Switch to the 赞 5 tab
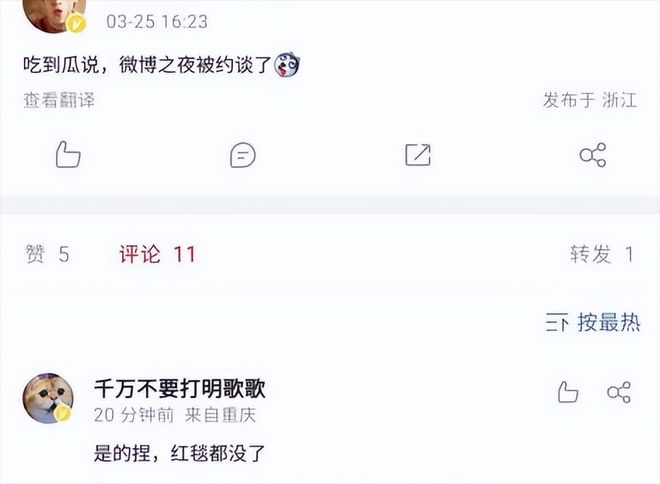The height and width of the screenshot is (484, 660). tap(47, 255)
